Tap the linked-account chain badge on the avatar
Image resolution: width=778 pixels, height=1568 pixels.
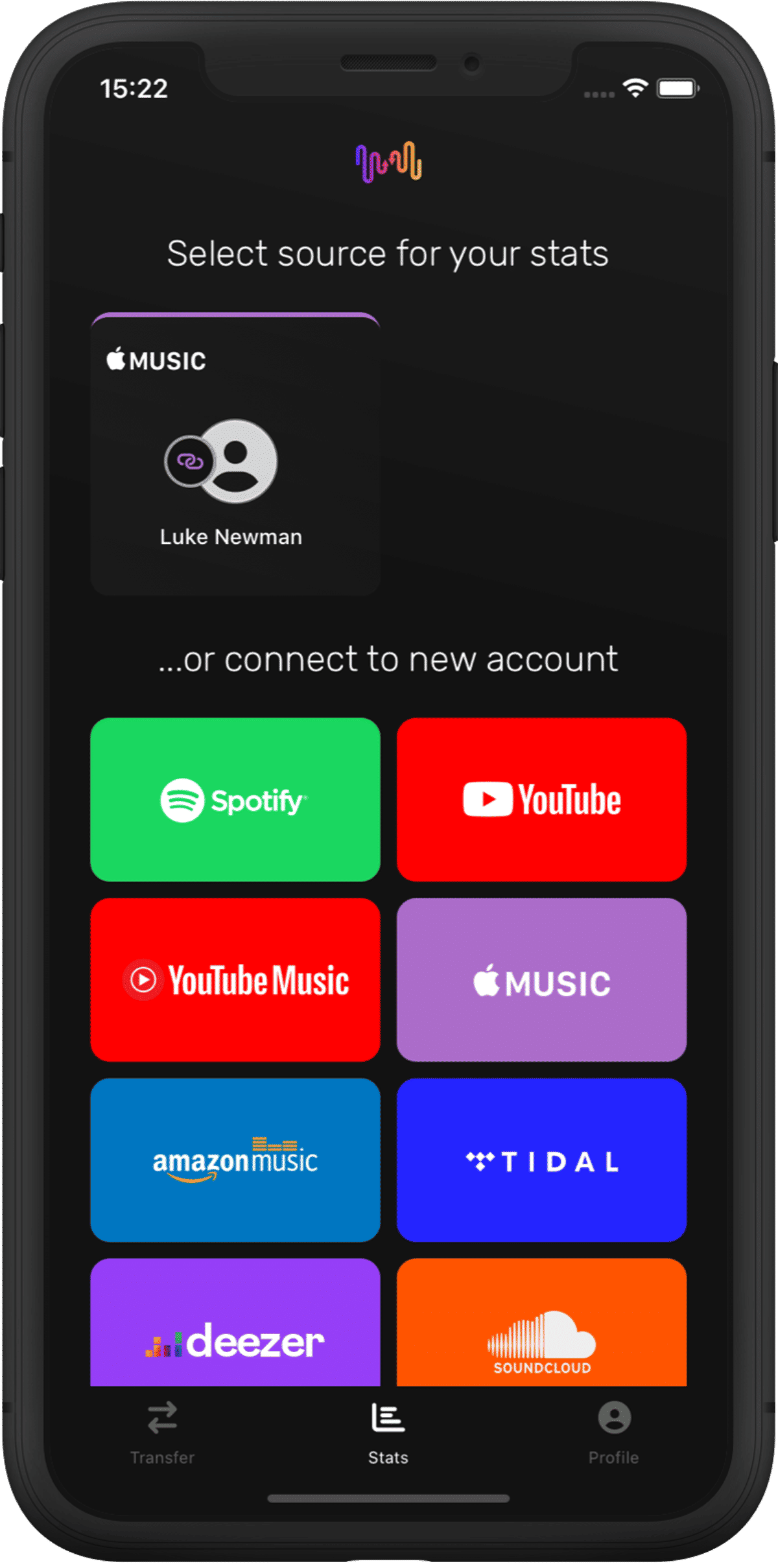coord(189,462)
